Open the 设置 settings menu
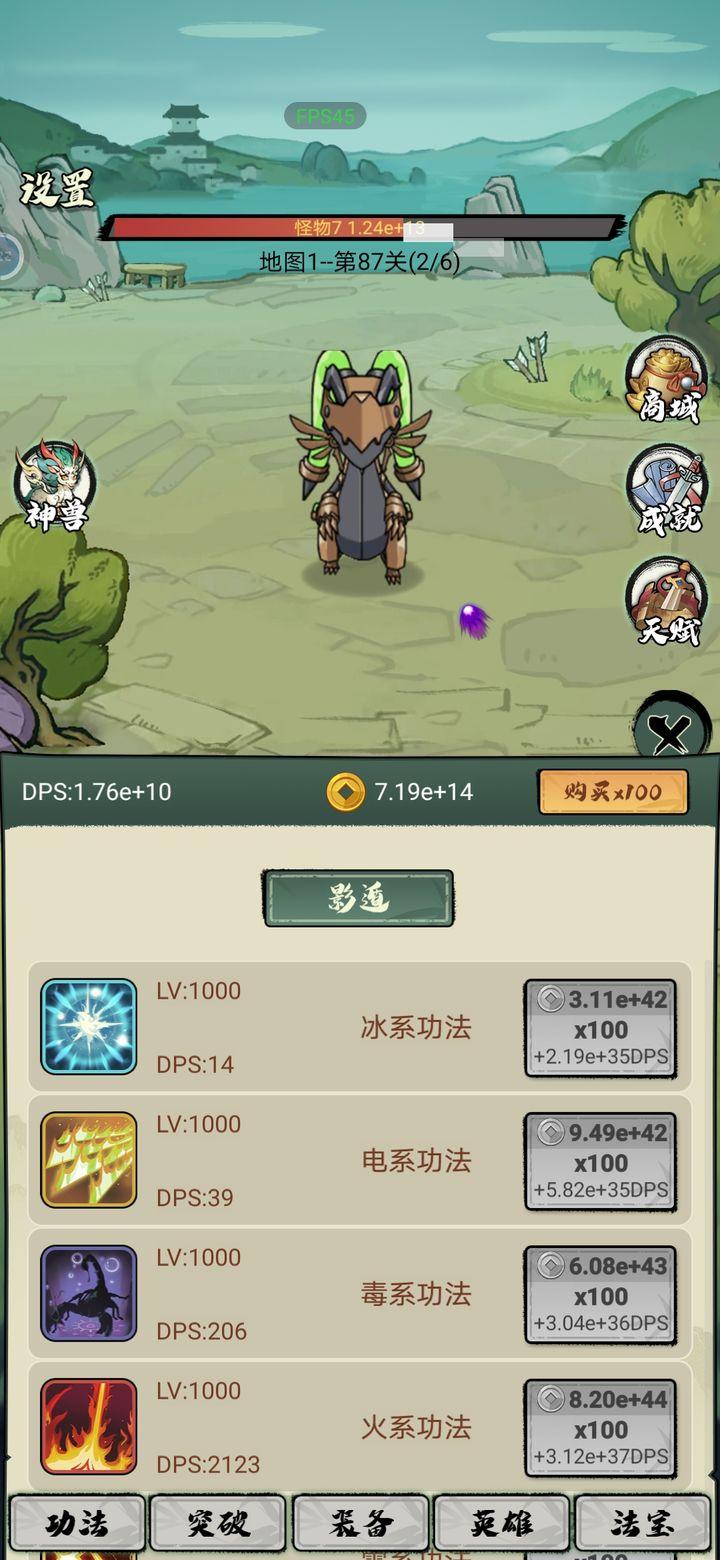This screenshot has height=1560, width=720. coord(58,188)
